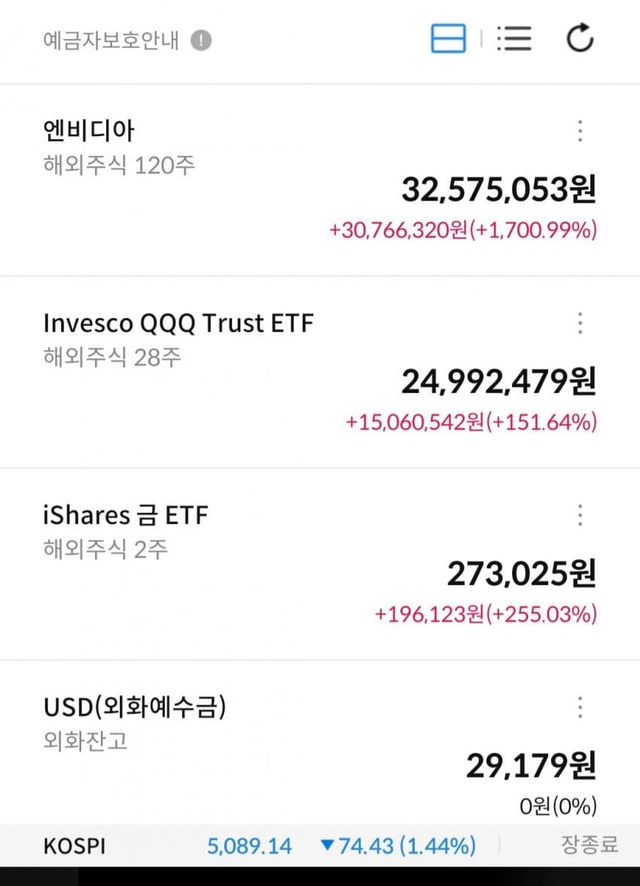Refresh the holdings balance
The width and height of the screenshot is (640, 886).
(x=580, y=39)
